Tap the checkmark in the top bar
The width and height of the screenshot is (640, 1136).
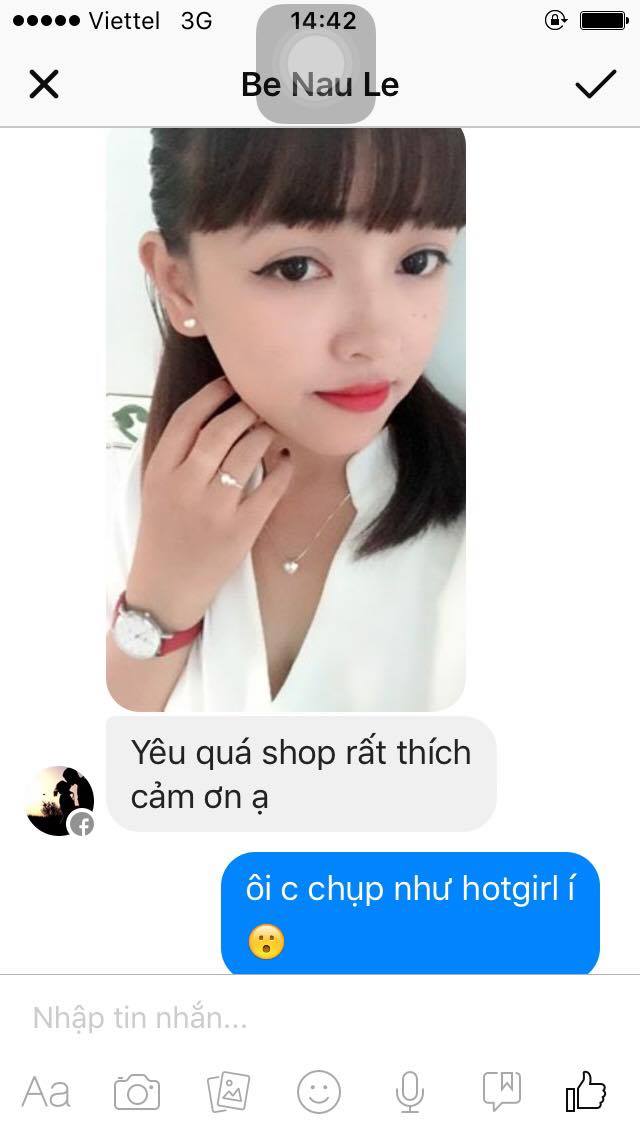595,85
